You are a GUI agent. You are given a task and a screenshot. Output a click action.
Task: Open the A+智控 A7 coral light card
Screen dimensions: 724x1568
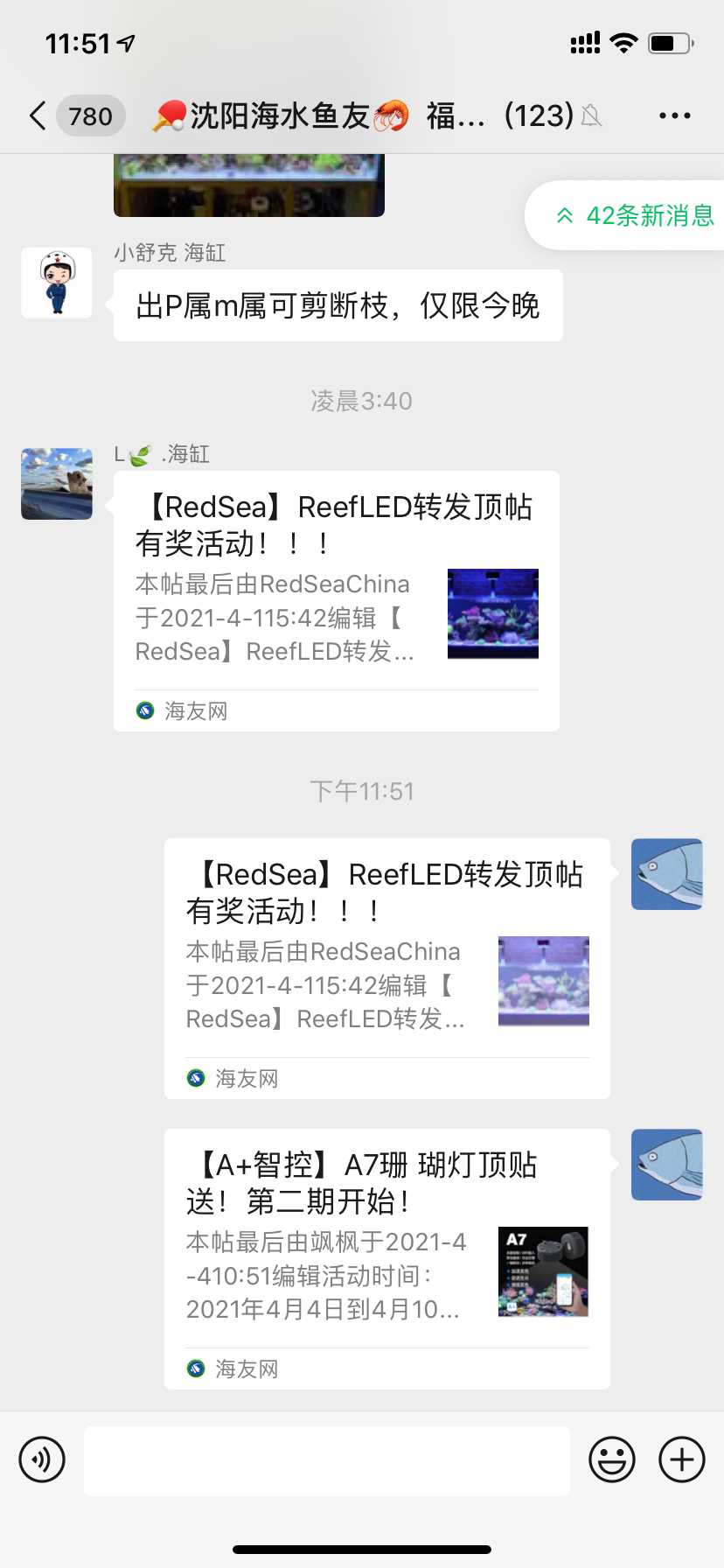pyautogui.click(x=386, y=1258)
